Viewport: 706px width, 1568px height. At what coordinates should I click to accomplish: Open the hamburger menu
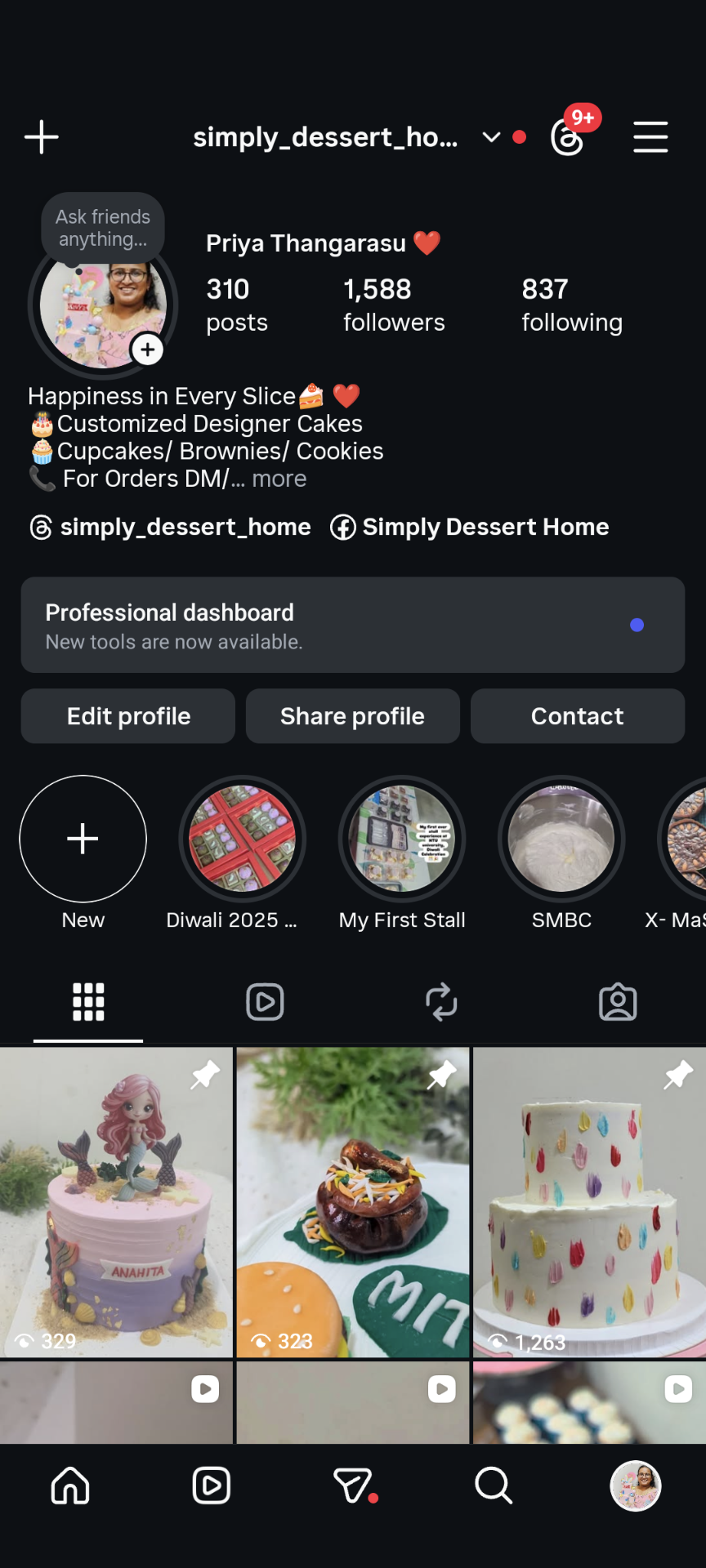(650, 137)
